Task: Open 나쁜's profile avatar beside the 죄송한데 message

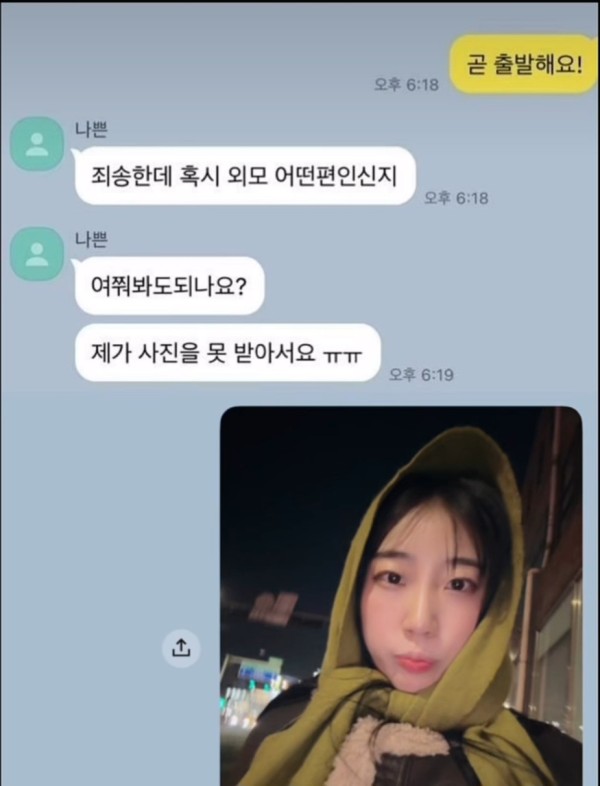Action: pyautogui.click(x=37, y=143)
